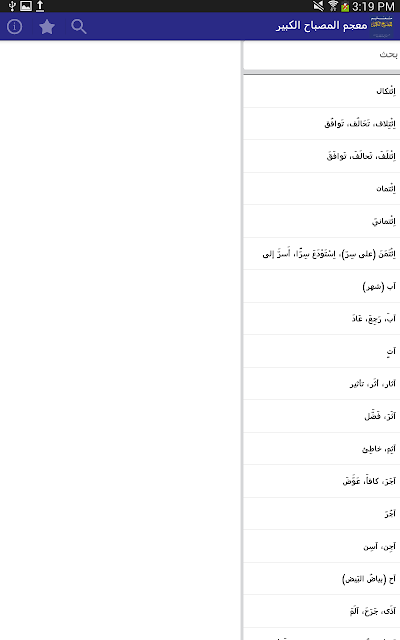
Task: Open the entry آجِن، آسِن
Action: [x=322, y=546]
